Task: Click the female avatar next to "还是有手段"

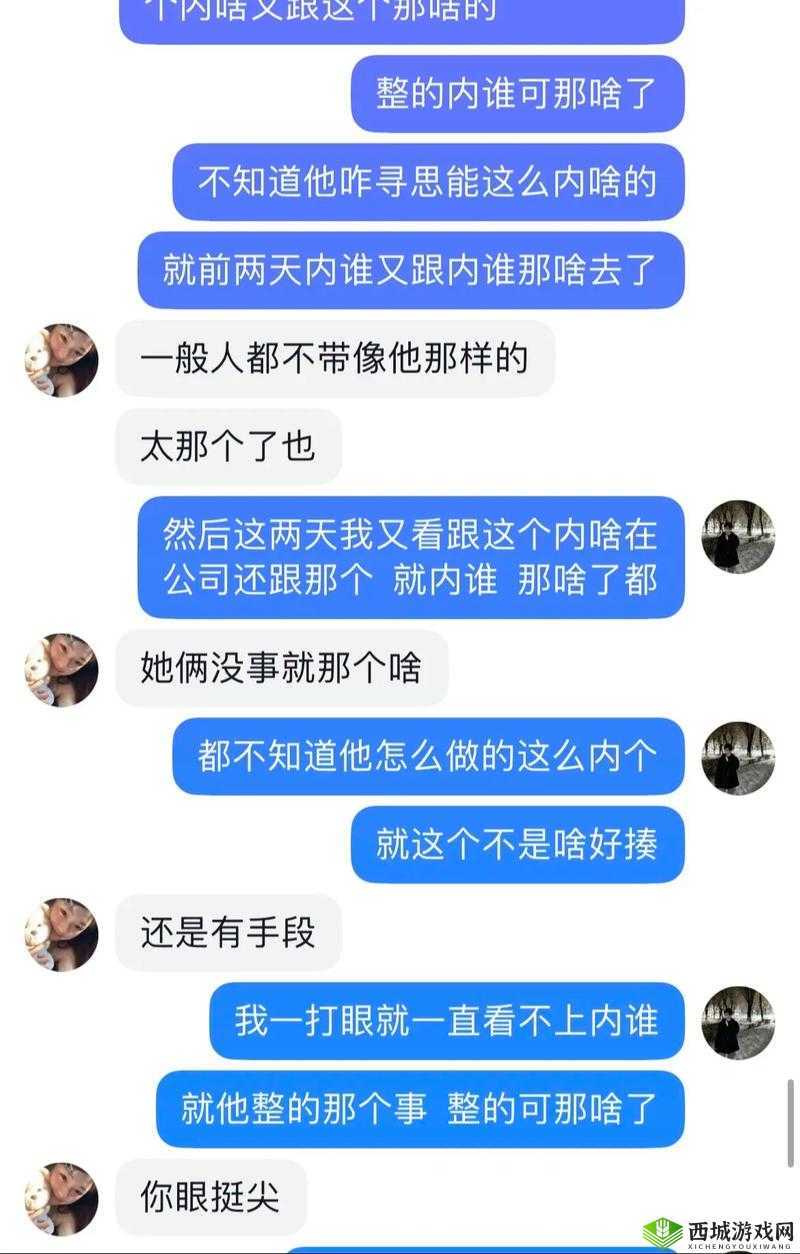Action: (62, 932)
